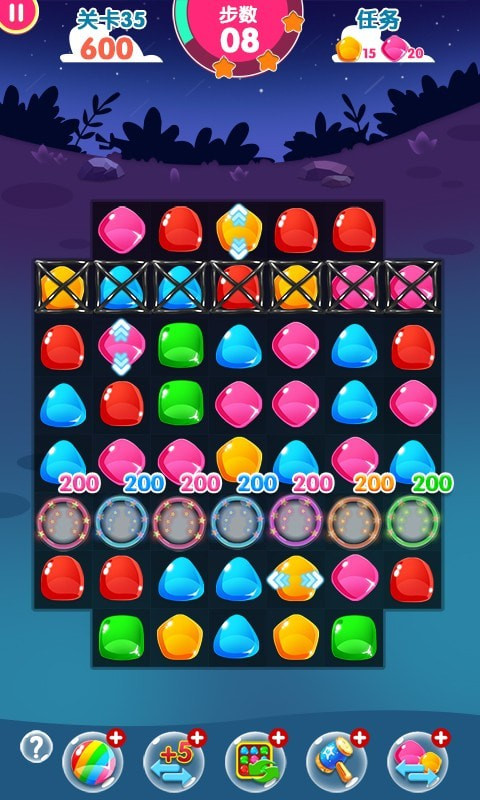Pause the game
This screenshot has width=480, height=800.
click(17, 13)
